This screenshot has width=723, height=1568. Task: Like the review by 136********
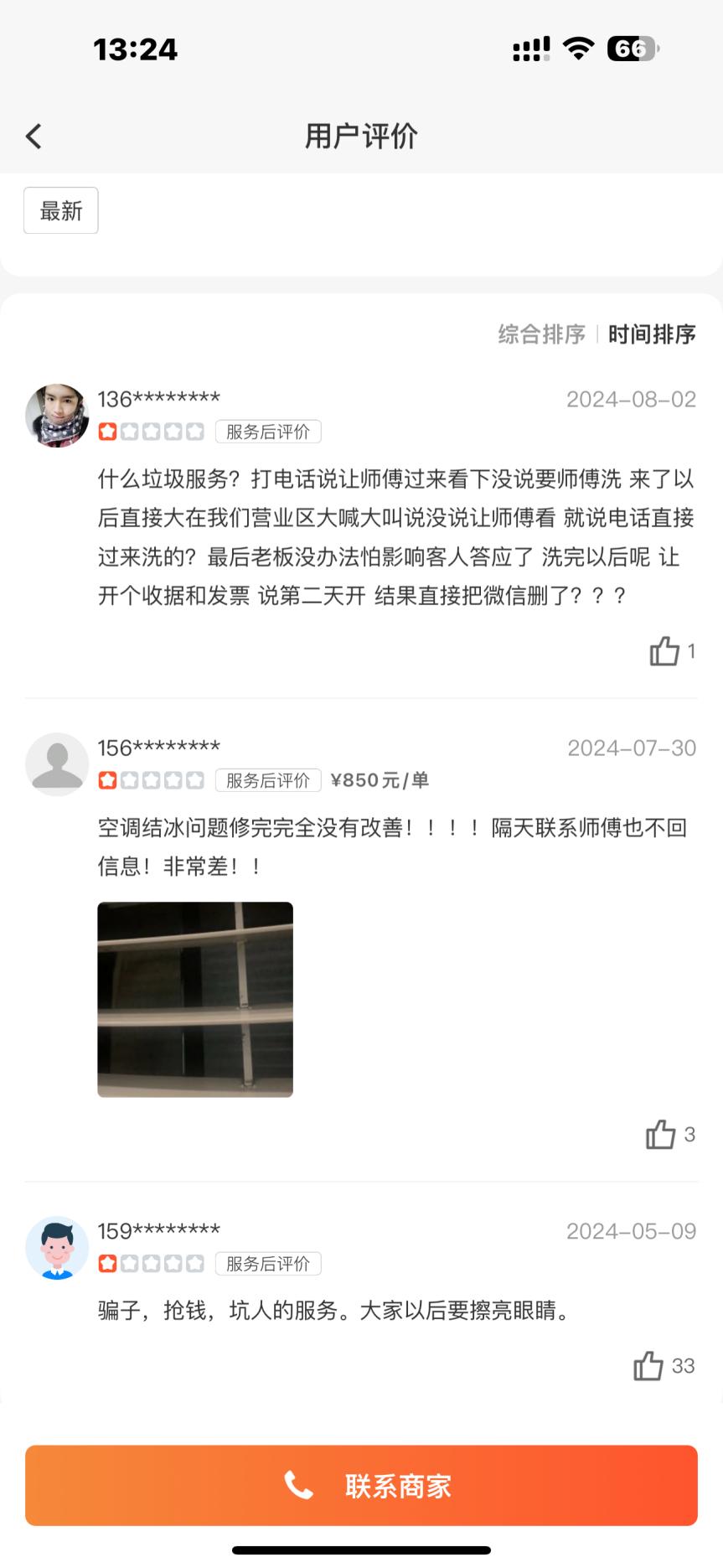[665, 651]
